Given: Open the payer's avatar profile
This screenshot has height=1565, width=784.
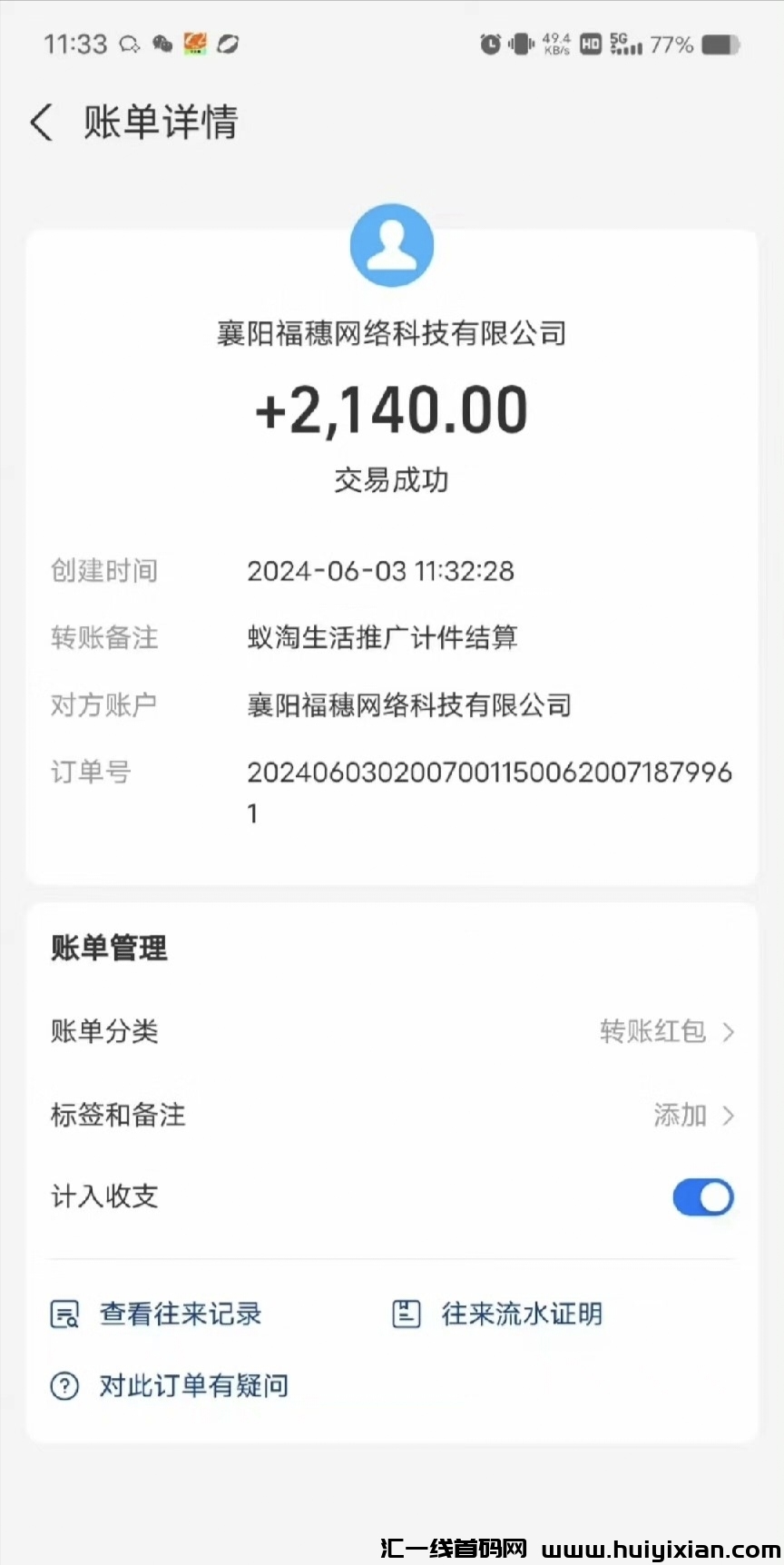Looking at the screenshot, I should (392, 245).
